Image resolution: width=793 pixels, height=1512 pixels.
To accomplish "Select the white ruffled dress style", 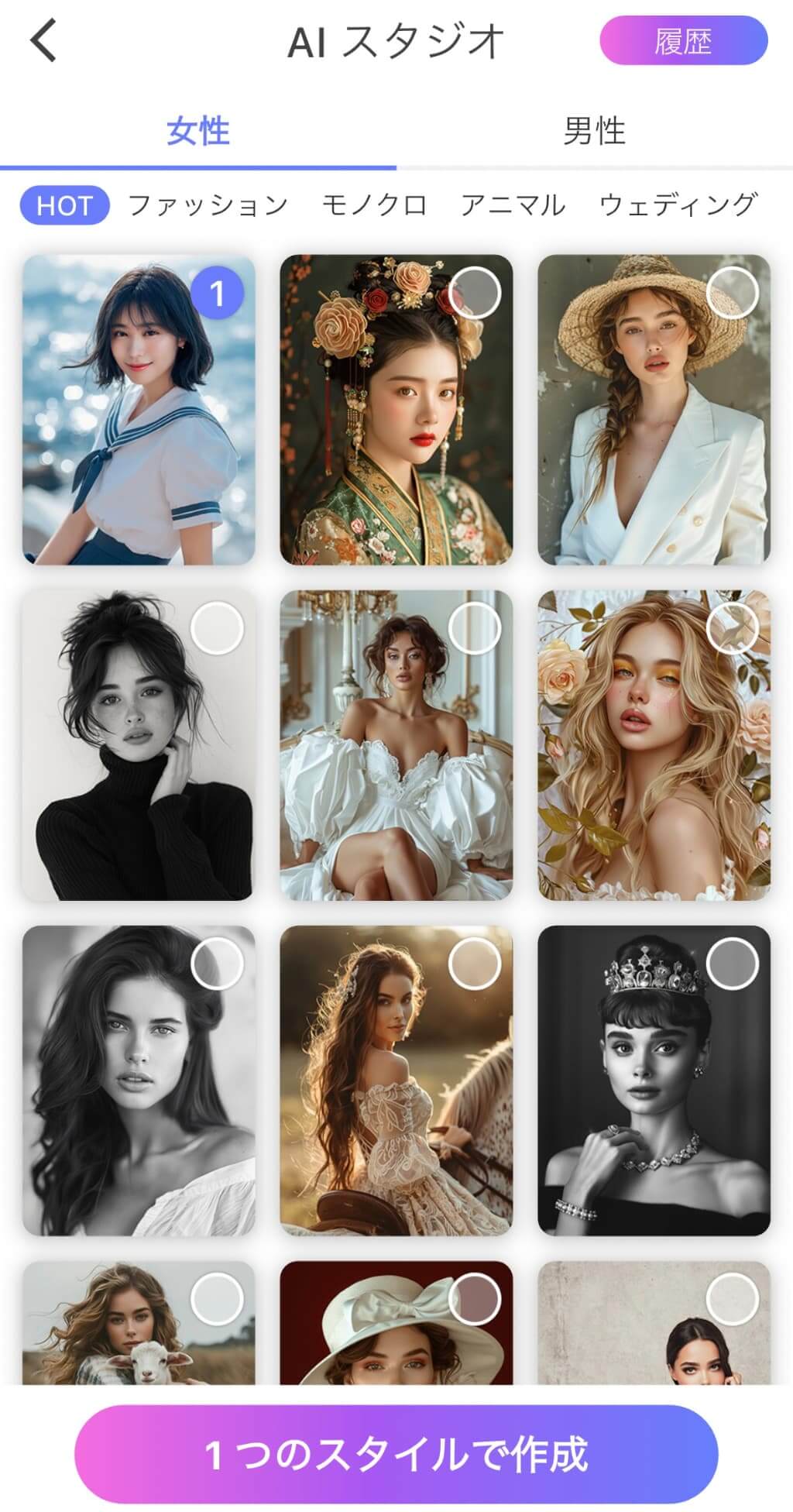I will [x=396, y=745].
